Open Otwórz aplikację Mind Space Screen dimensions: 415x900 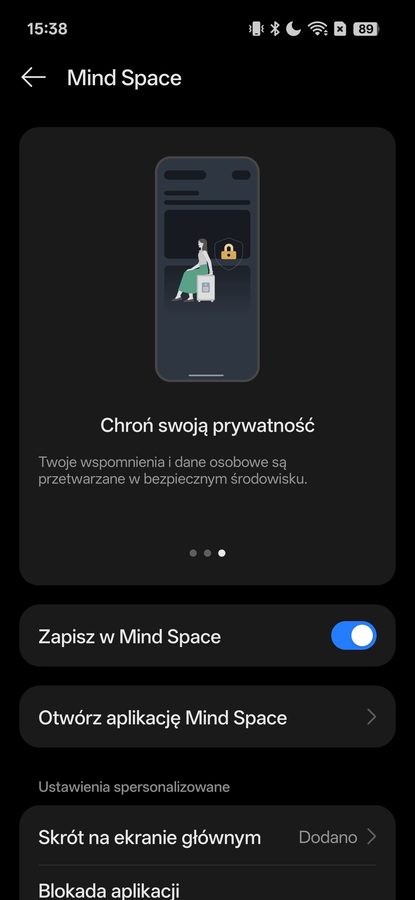point(207,717)
